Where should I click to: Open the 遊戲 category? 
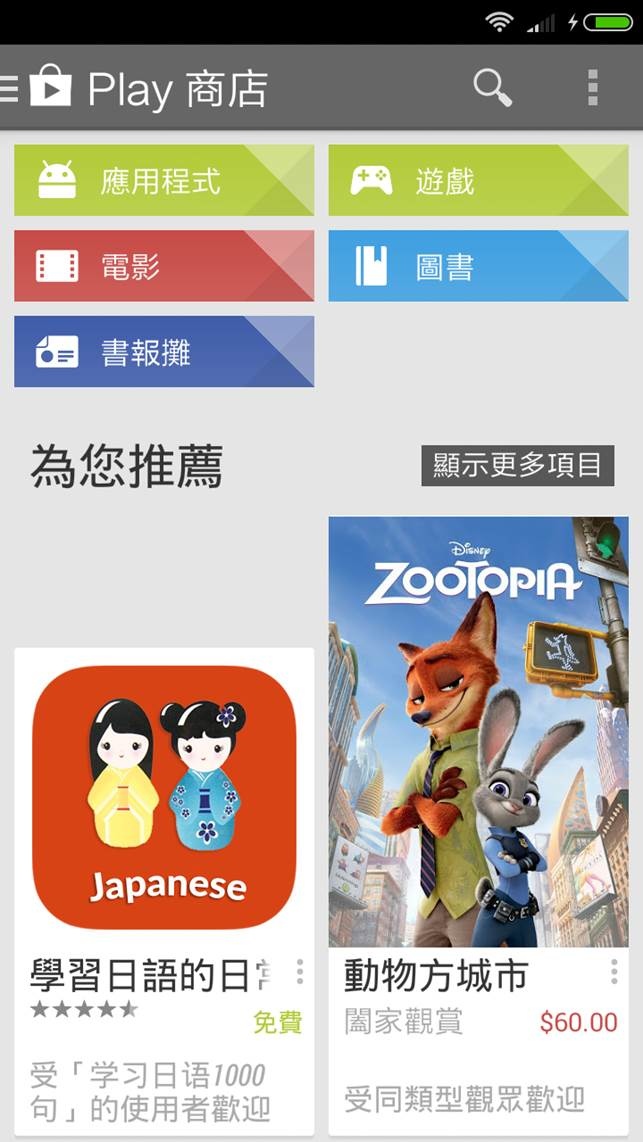[x=478, y=181]
